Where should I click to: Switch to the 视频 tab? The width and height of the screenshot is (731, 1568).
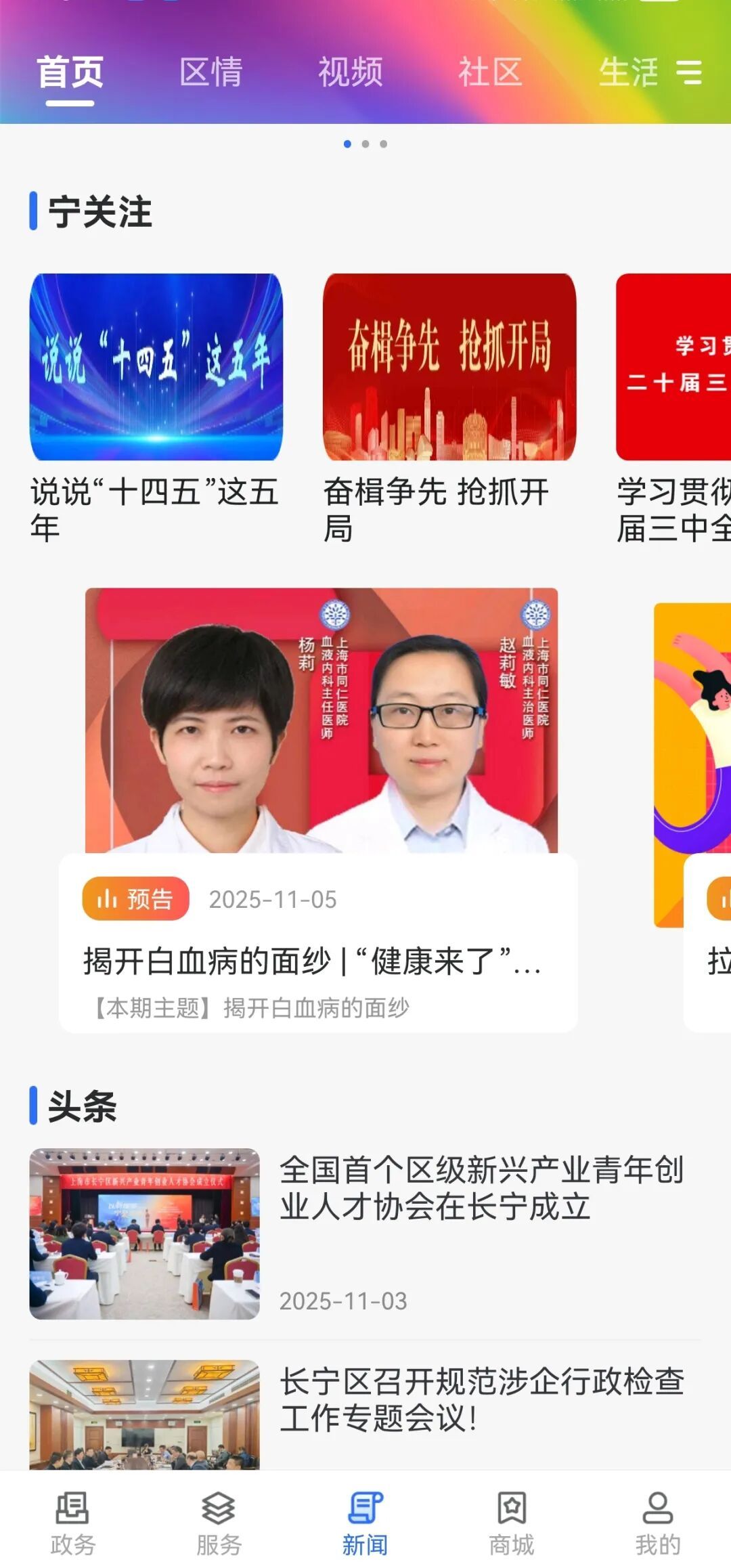point(351,72)
